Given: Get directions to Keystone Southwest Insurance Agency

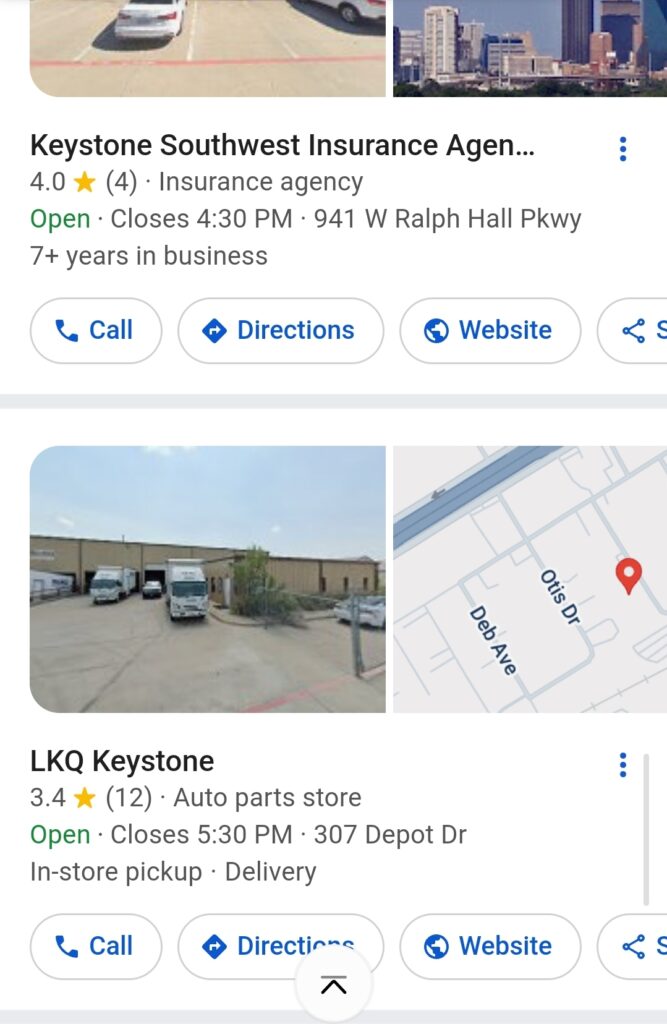Looking at the screenshot, I should point(280,330).
